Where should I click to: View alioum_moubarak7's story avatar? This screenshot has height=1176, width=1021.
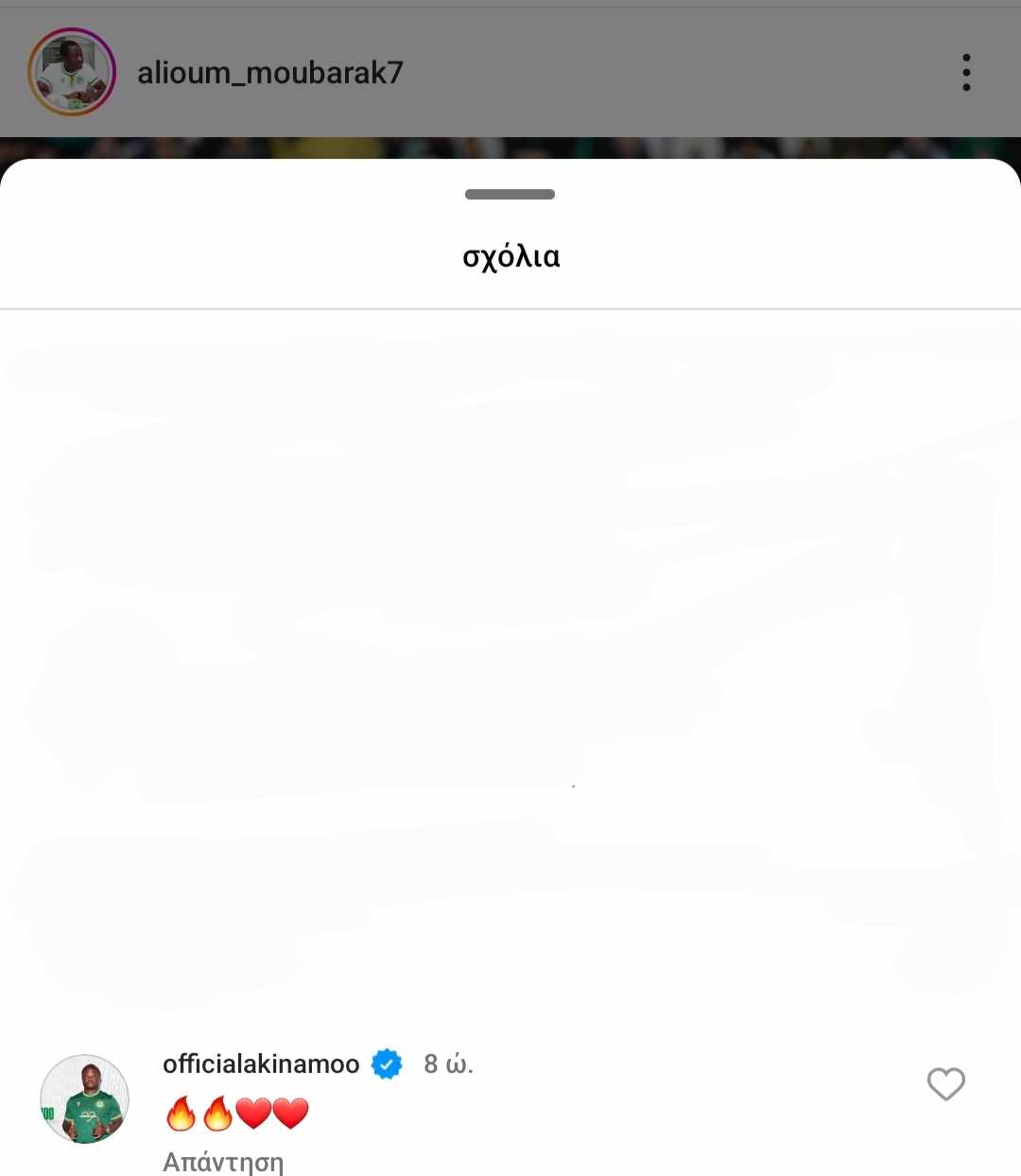72,73
